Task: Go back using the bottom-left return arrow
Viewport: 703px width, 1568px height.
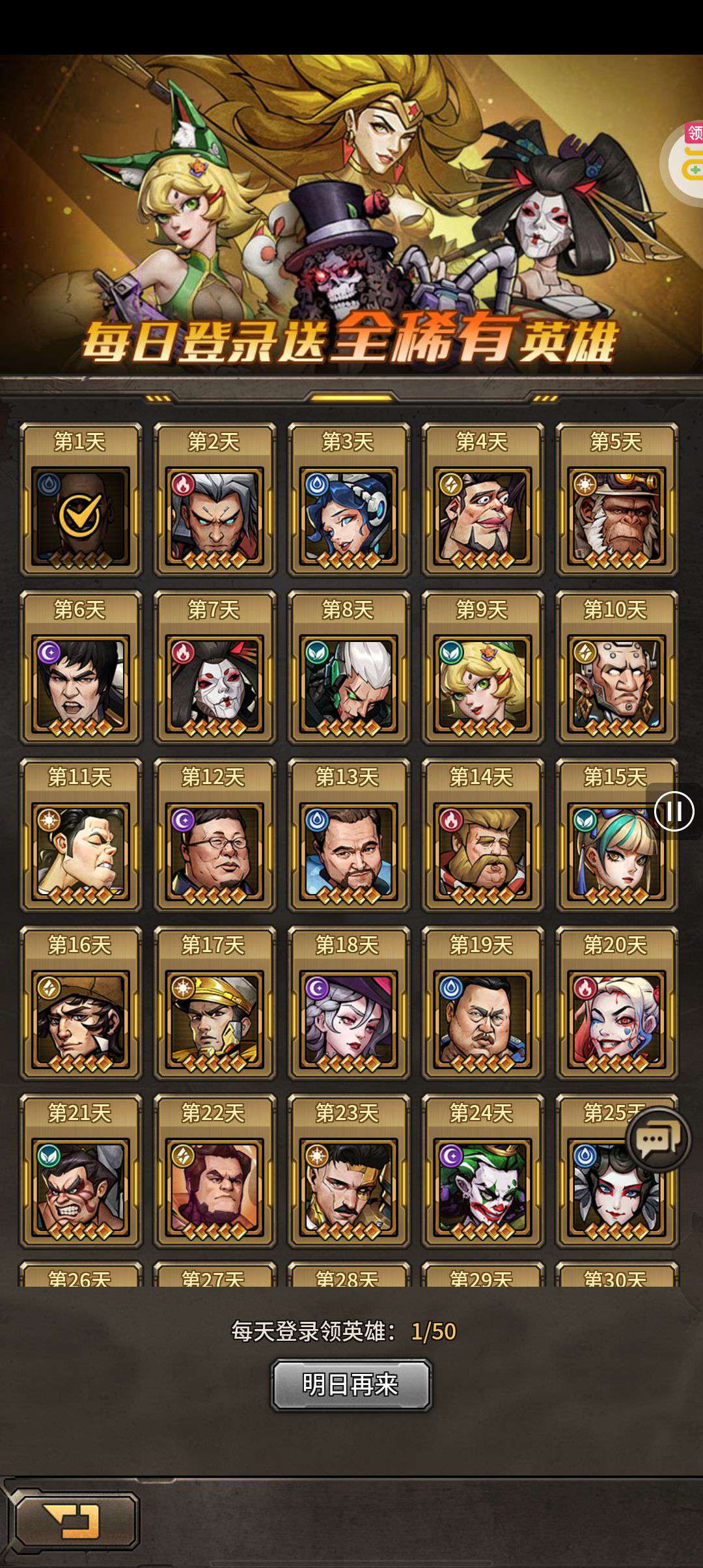Action: click(x=77, y=1522)
